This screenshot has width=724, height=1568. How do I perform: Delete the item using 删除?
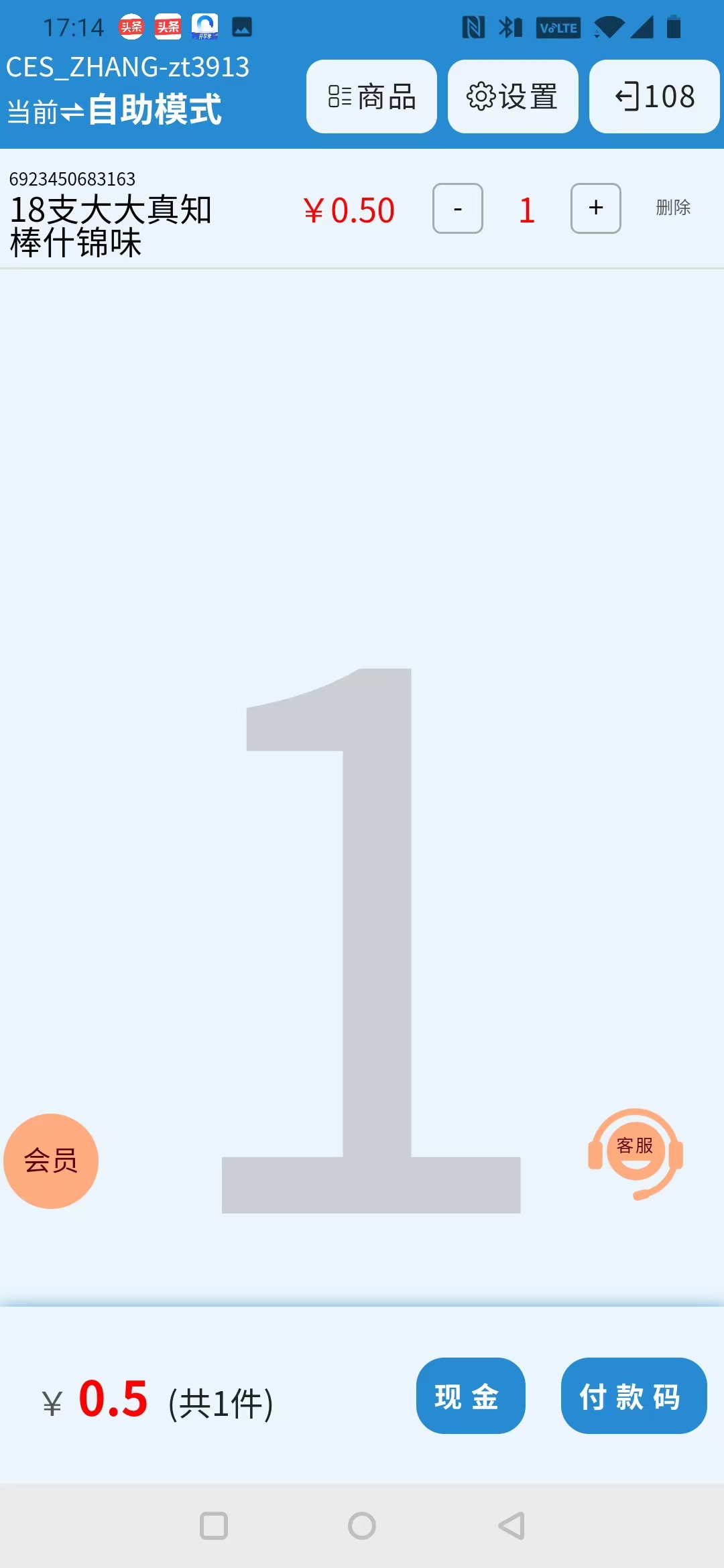coord(673,208)
